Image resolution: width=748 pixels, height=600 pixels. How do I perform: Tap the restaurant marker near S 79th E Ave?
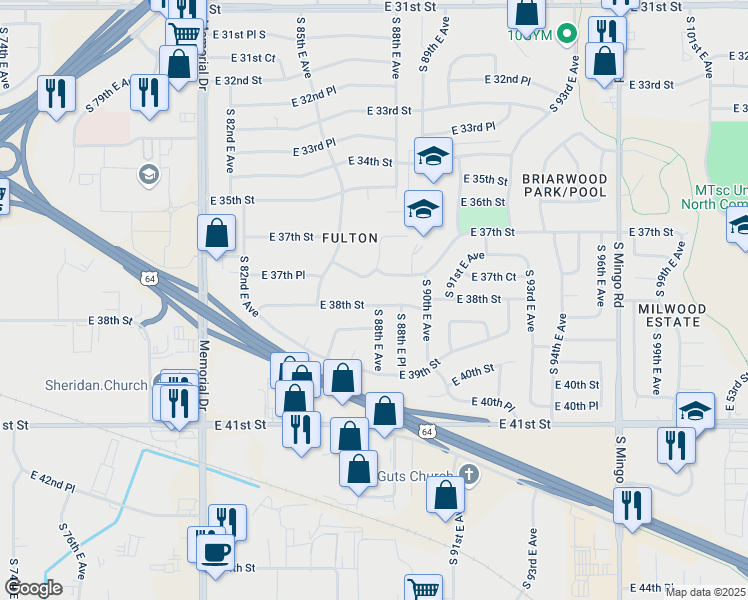pos(149,93)
